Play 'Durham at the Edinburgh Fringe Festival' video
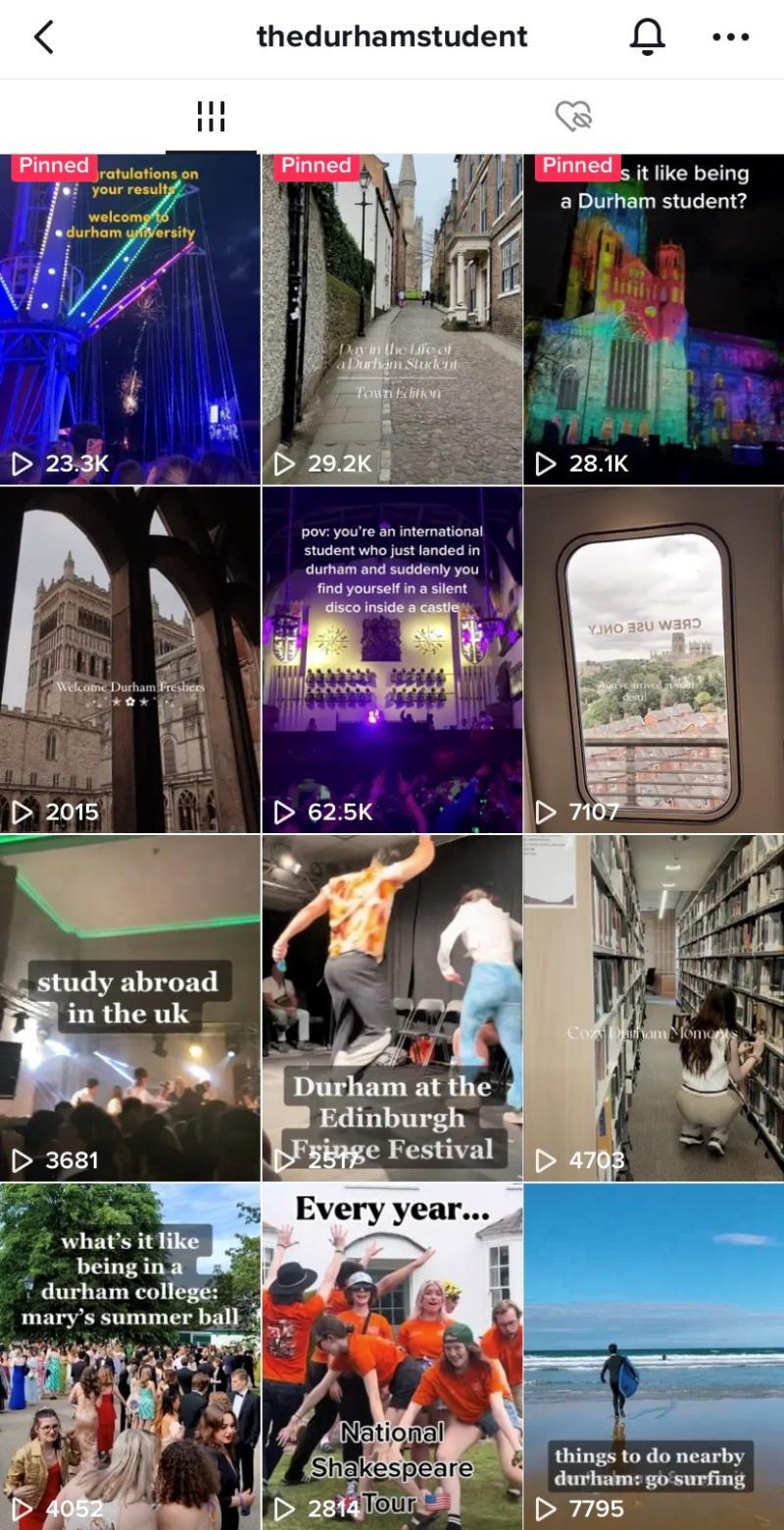This screenshot has height=1530, width=784. [392, 1008]
